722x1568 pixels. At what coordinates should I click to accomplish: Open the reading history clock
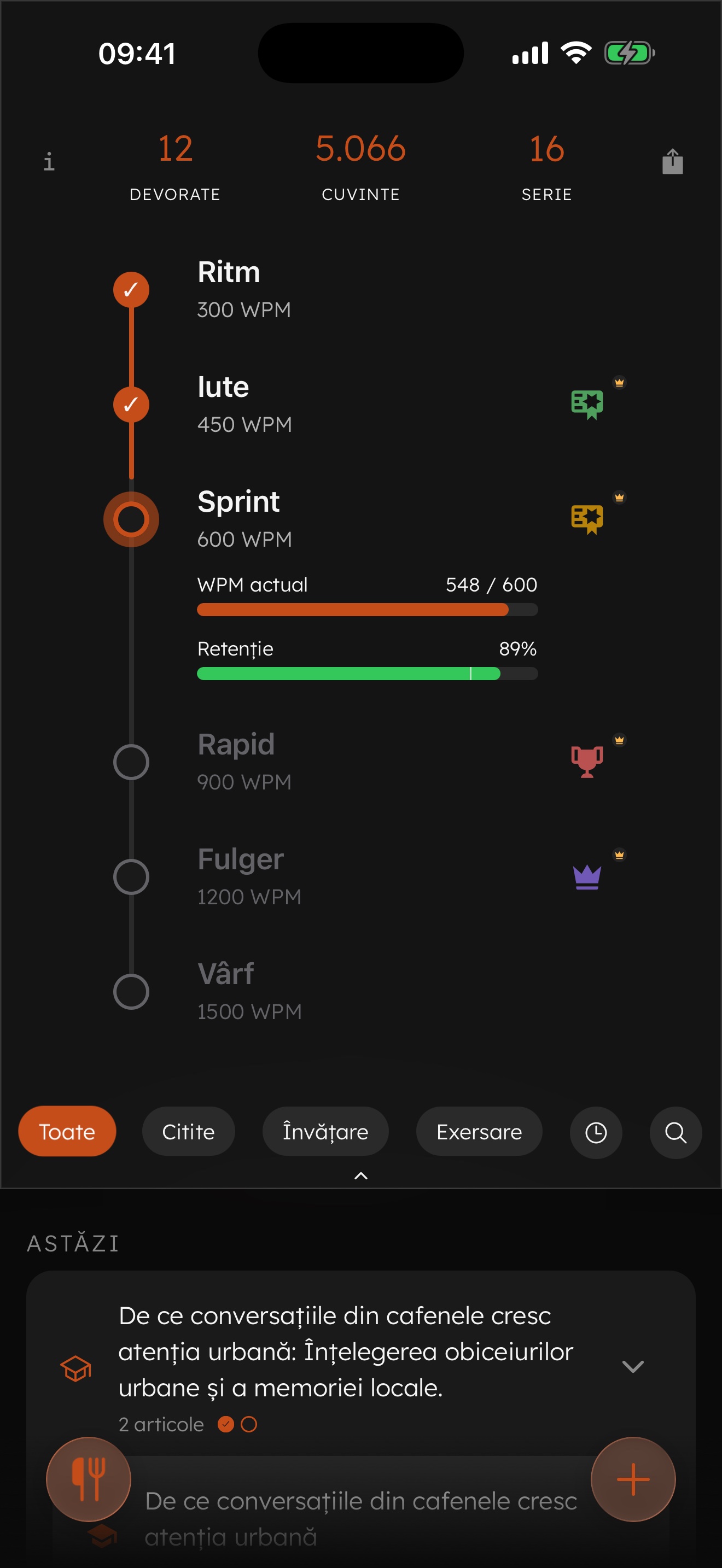pyautogui.click(x=595, y=1132)
